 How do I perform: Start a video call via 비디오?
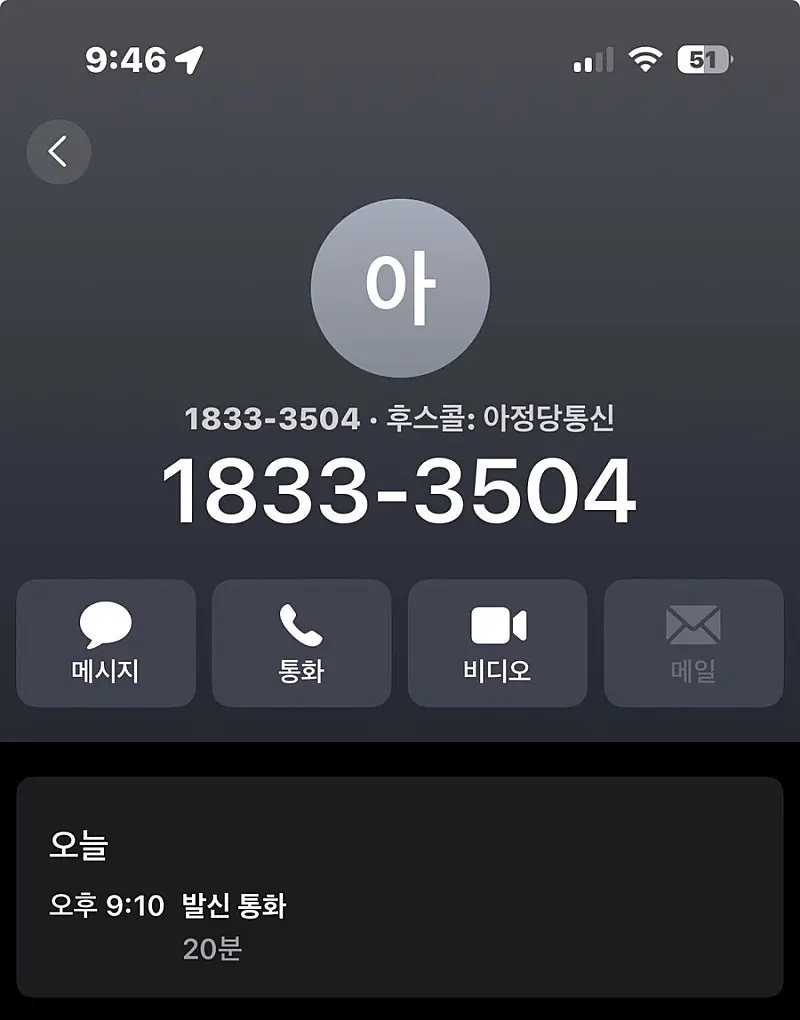click(498, 643)
